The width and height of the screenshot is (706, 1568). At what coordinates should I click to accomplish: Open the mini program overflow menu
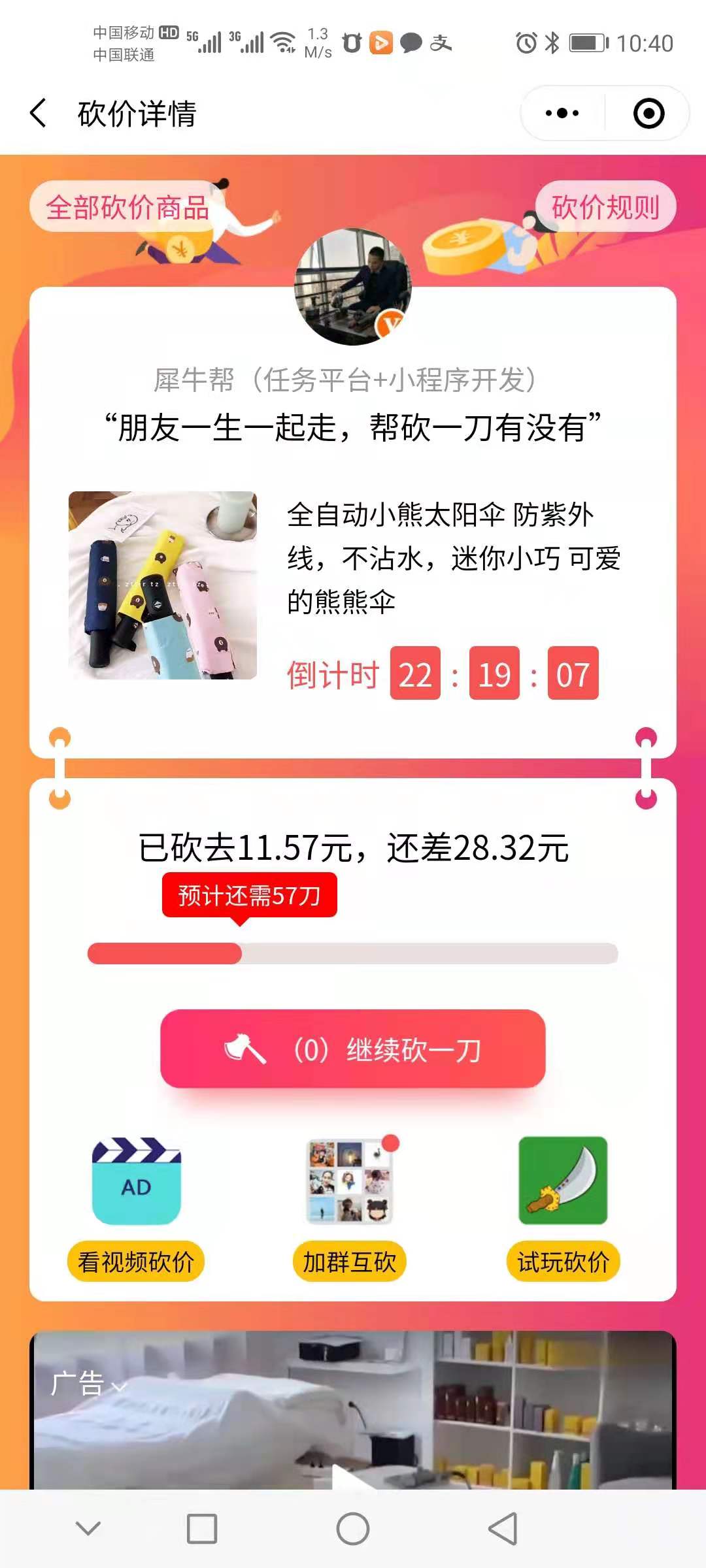pos(562,113)
